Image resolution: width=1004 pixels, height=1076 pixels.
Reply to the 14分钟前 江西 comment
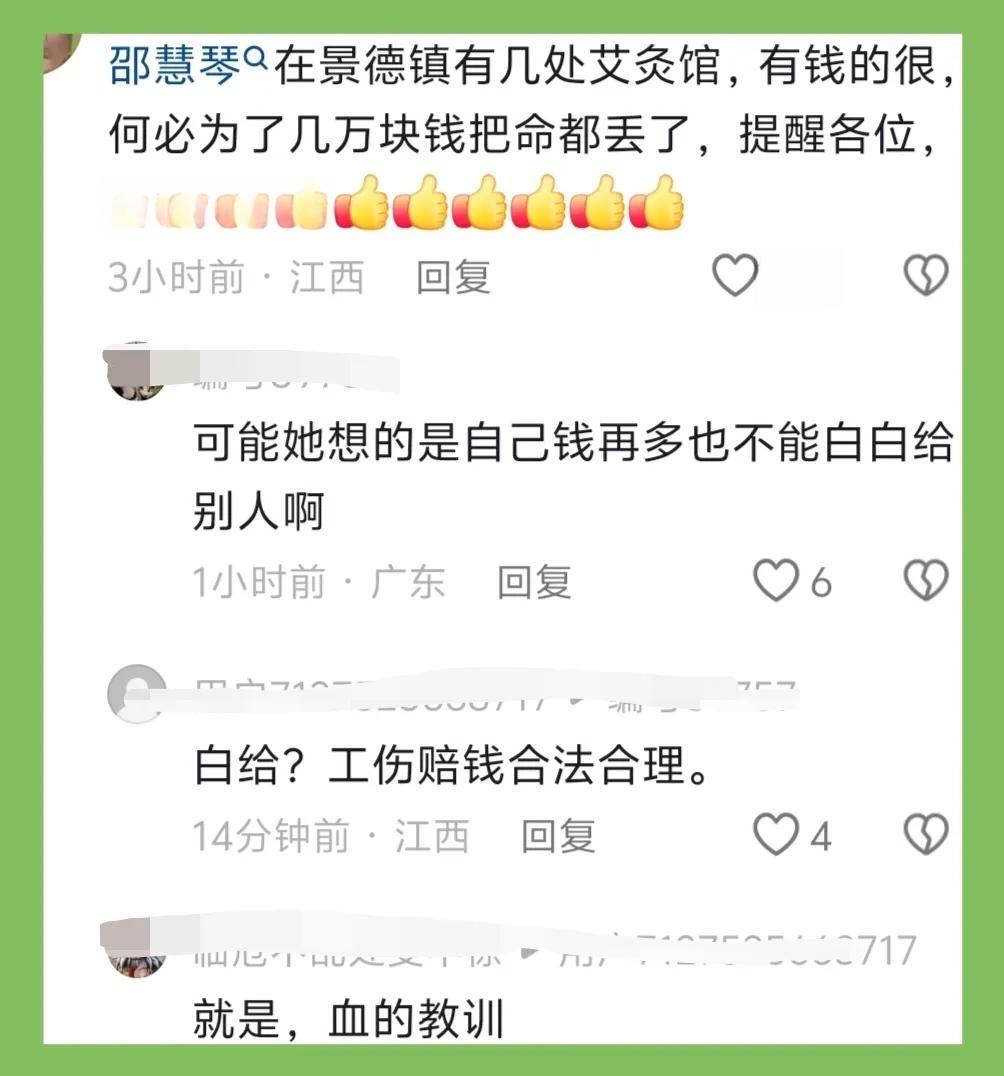coord(558,836)
